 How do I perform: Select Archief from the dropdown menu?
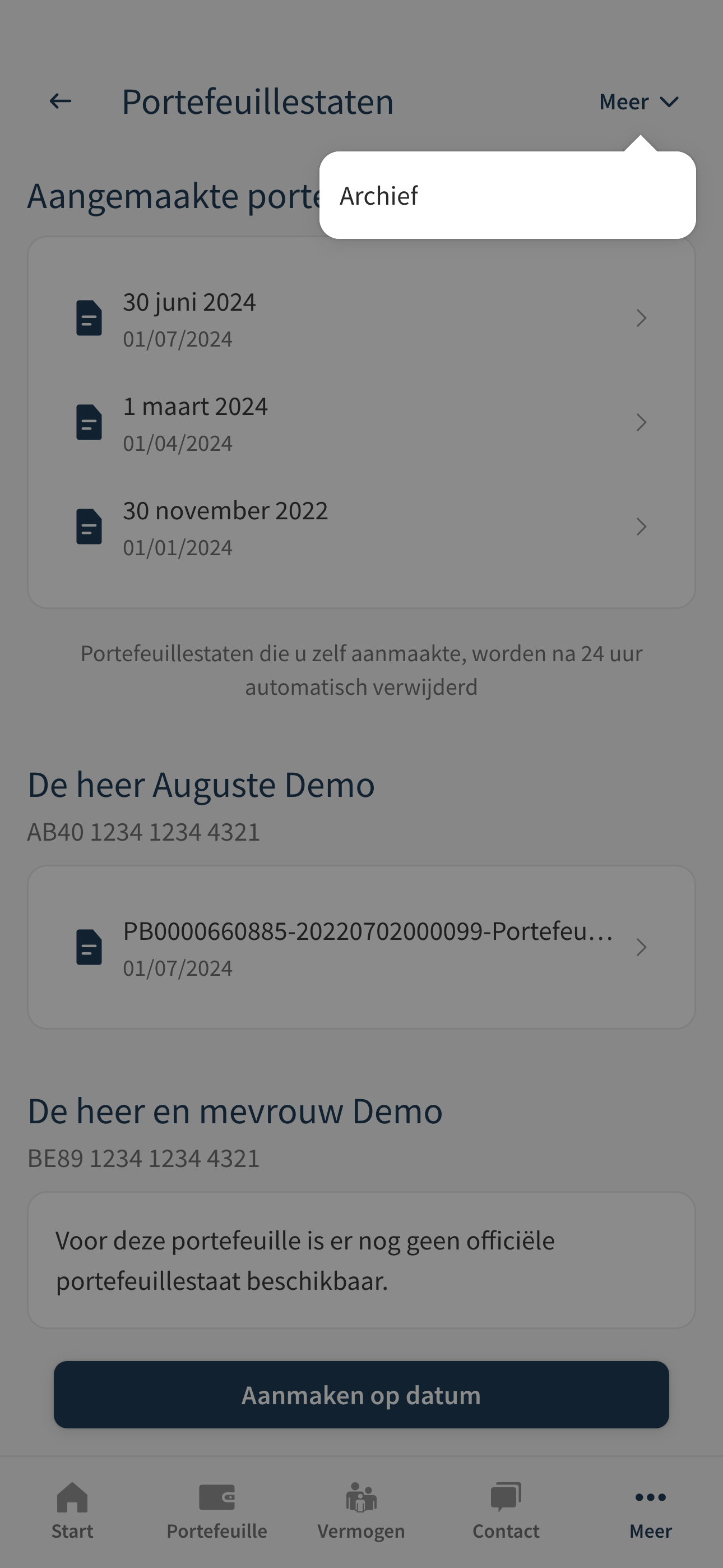click(507, 195)
